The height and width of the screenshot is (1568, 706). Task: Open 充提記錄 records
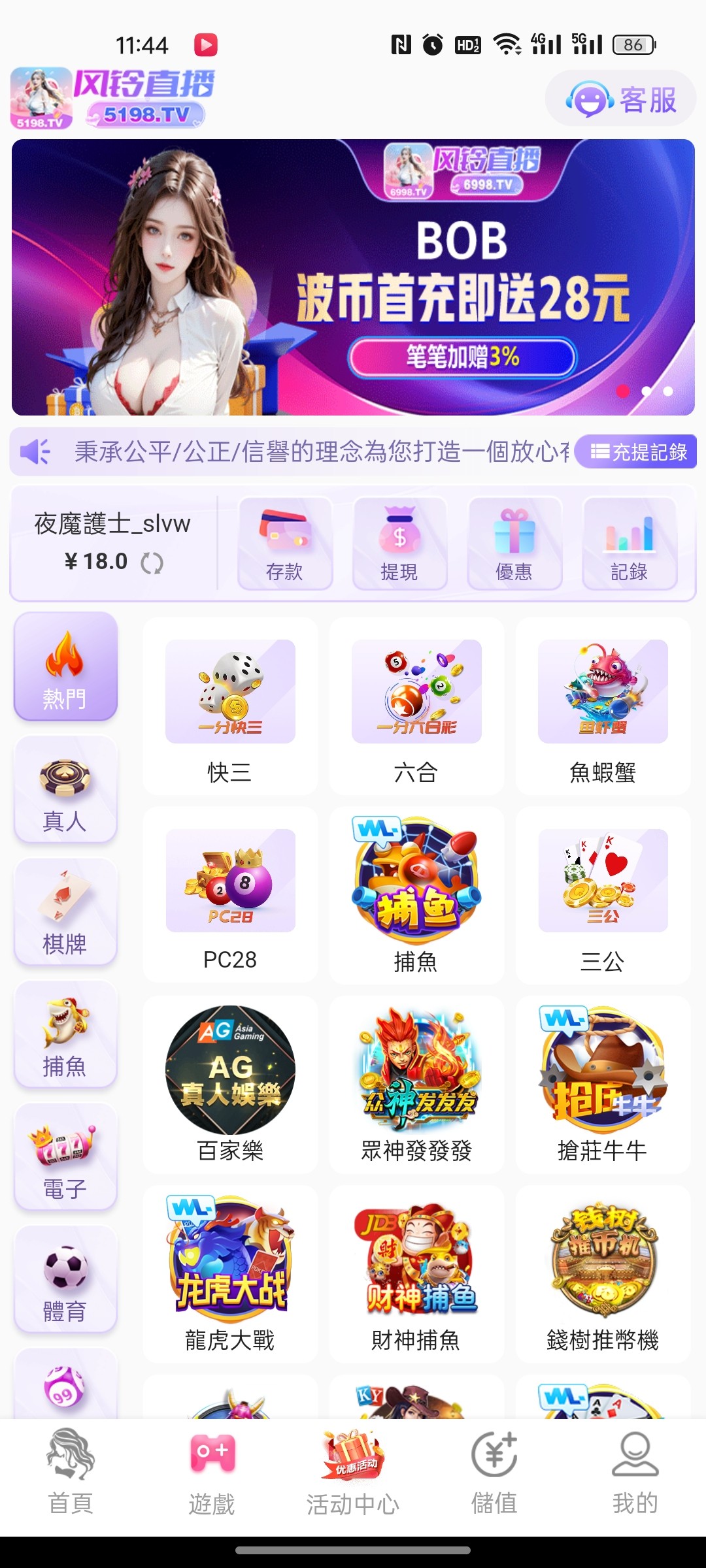pos(637,451)
